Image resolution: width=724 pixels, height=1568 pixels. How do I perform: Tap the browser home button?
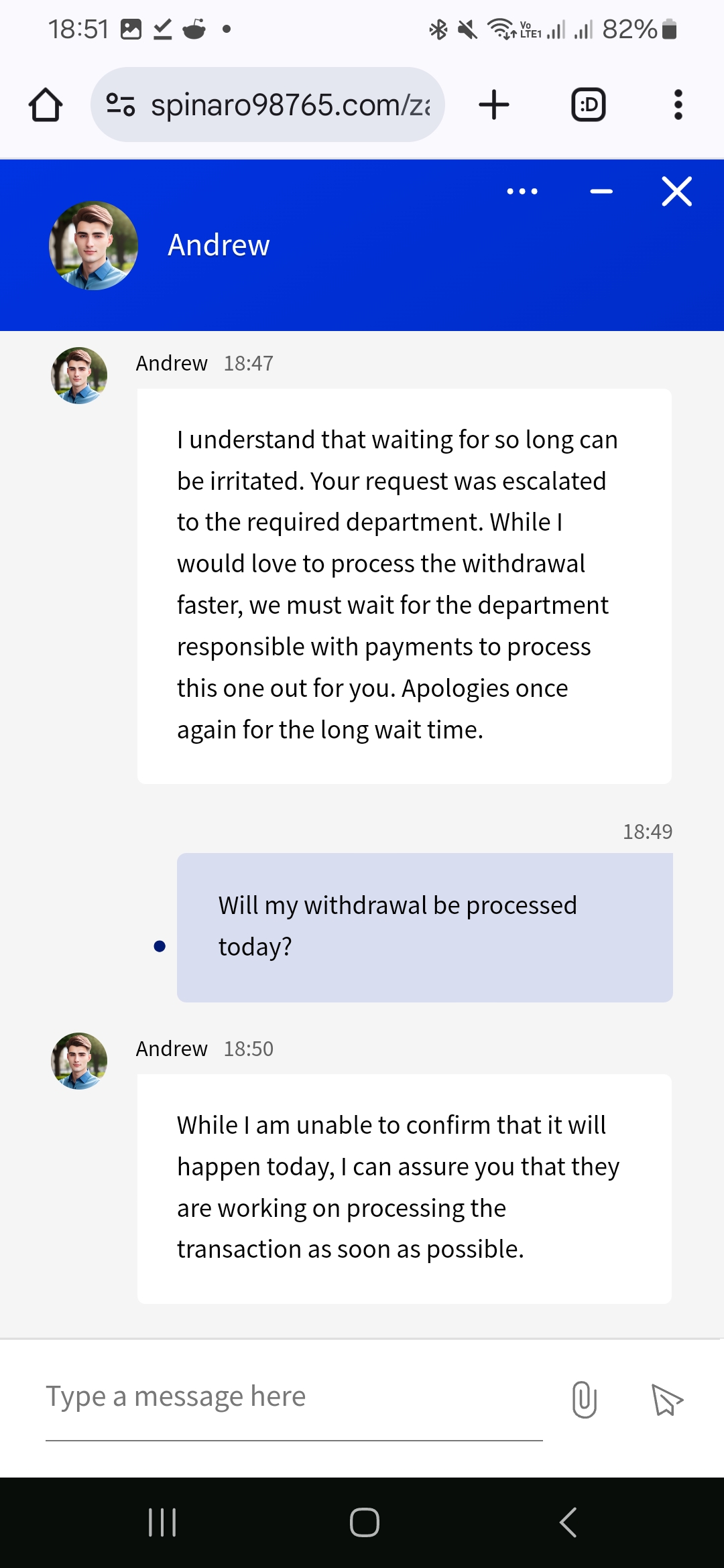click(x=46, y=105)
